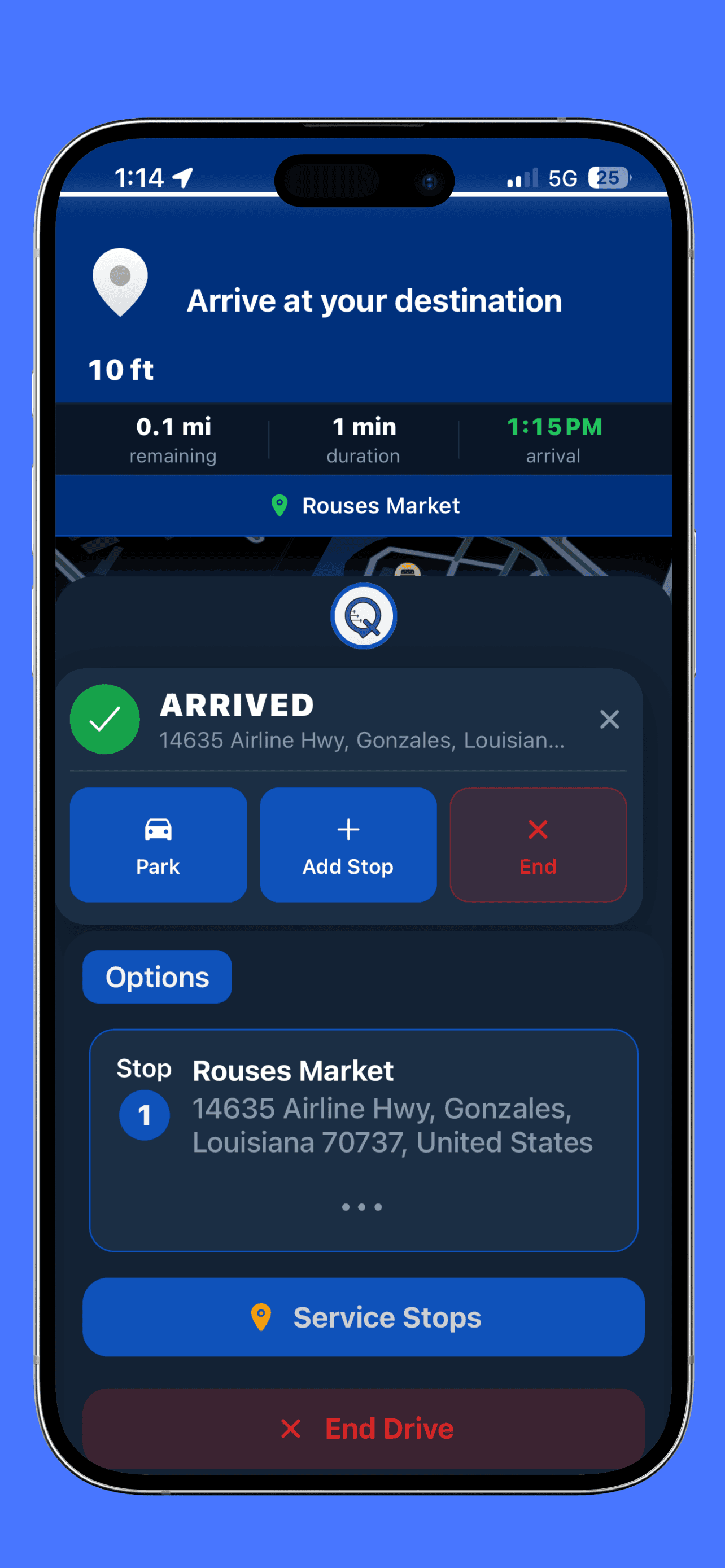Expand the three-dot menu on stop 1
725x1568 pixels.
[361, 1206]
